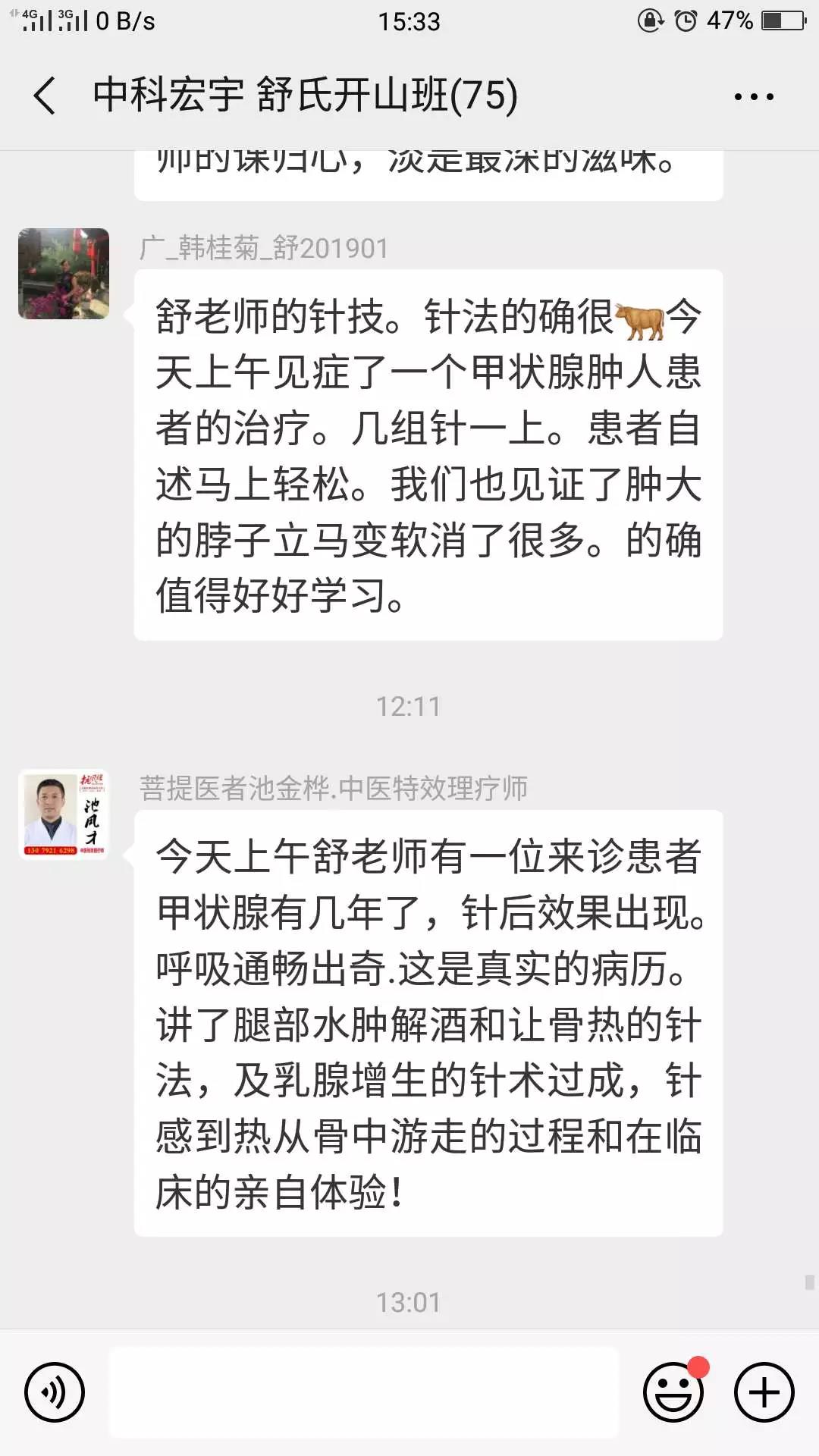Open the plus attachments menu
Screen dimensions: 819x1456
point(764,1392)
